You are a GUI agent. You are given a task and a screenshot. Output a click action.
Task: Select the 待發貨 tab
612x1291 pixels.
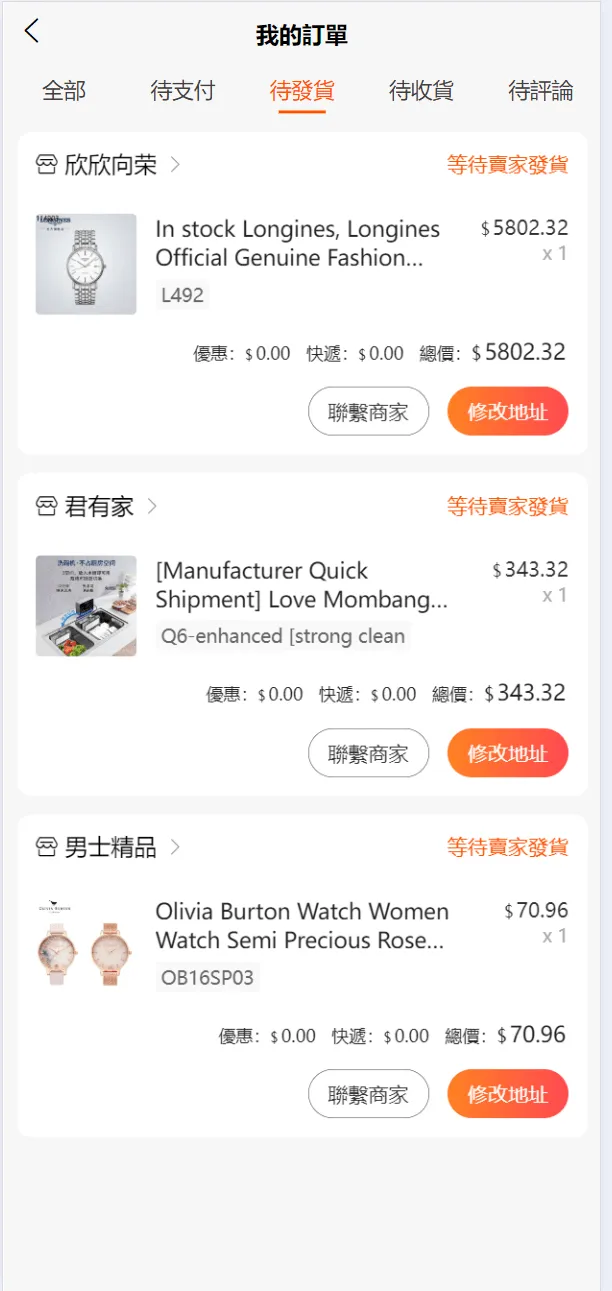click(x=302, y=91)
